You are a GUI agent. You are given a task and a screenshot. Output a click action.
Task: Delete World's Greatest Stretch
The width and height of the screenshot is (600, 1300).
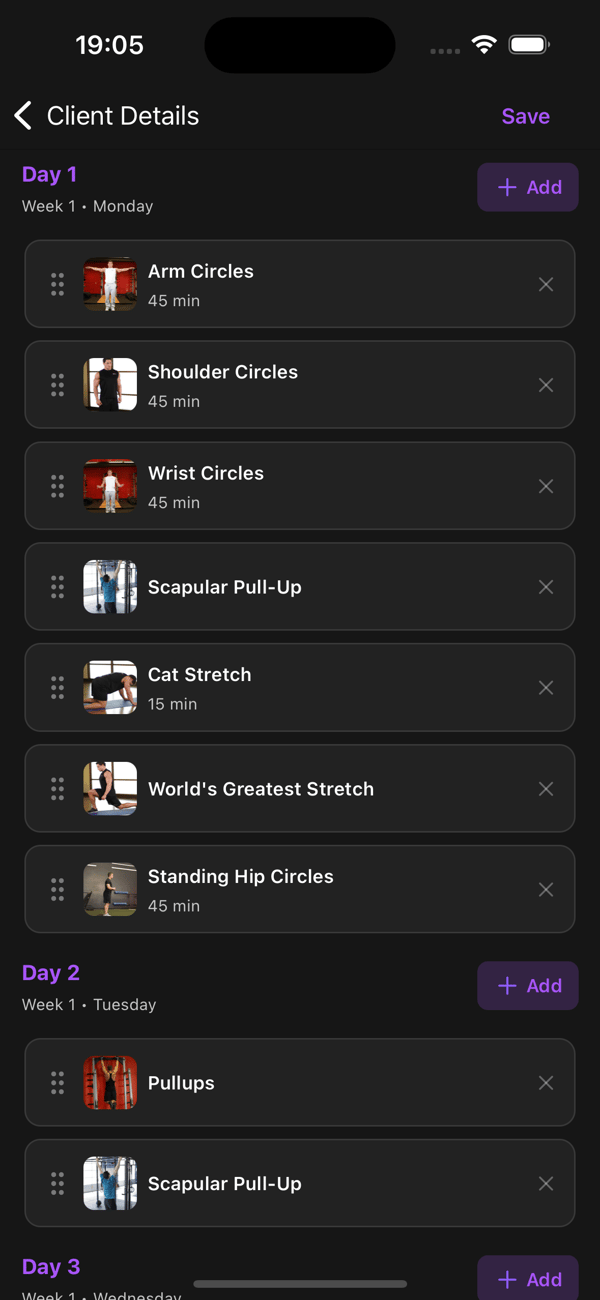tap(546, 789)
